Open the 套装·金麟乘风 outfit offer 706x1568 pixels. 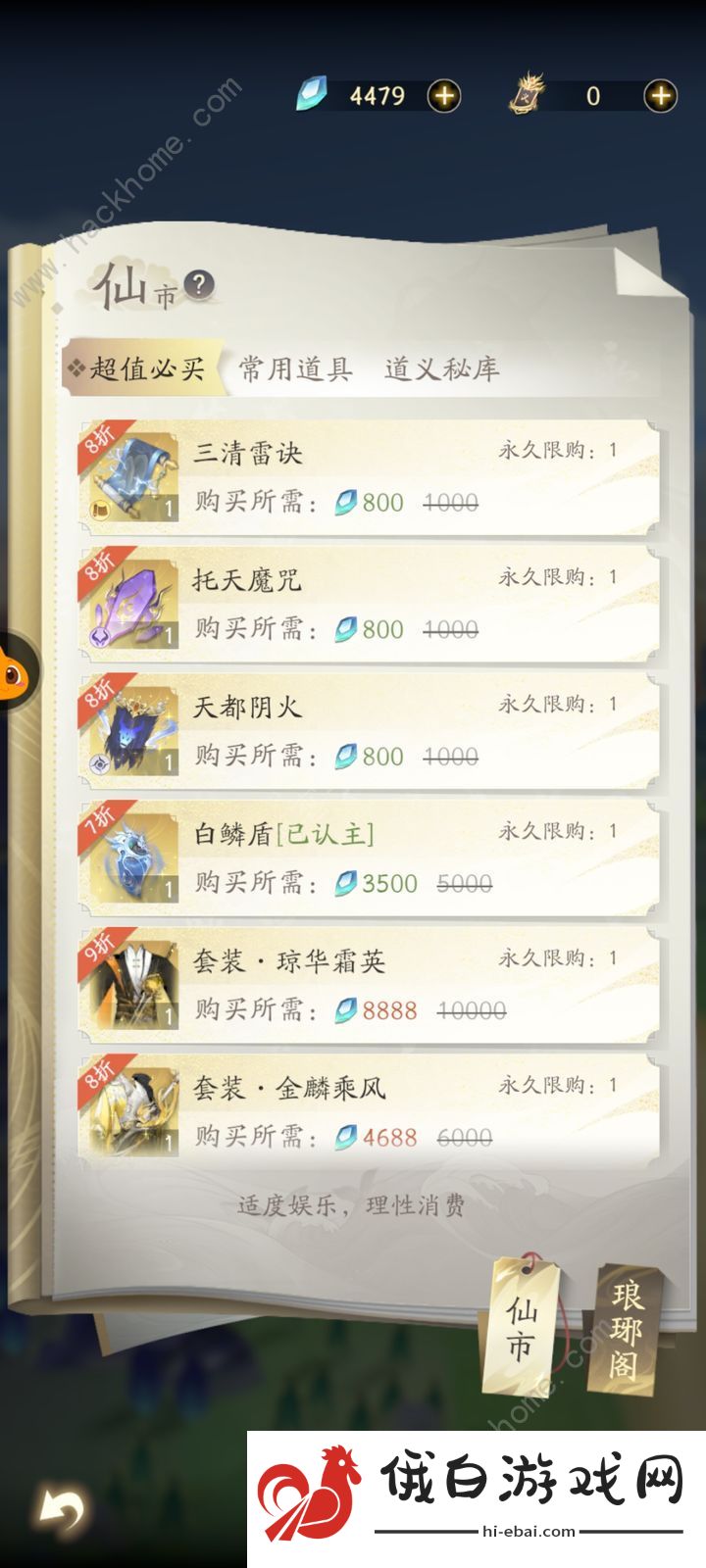pos(369,1112)
